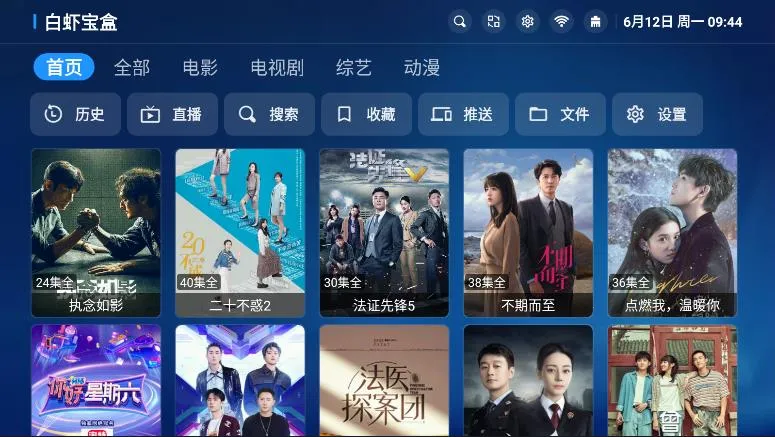Select the 综艺 tab
Image resolution: width=775 pixels, height=437 pixels.
pos(354,68)
